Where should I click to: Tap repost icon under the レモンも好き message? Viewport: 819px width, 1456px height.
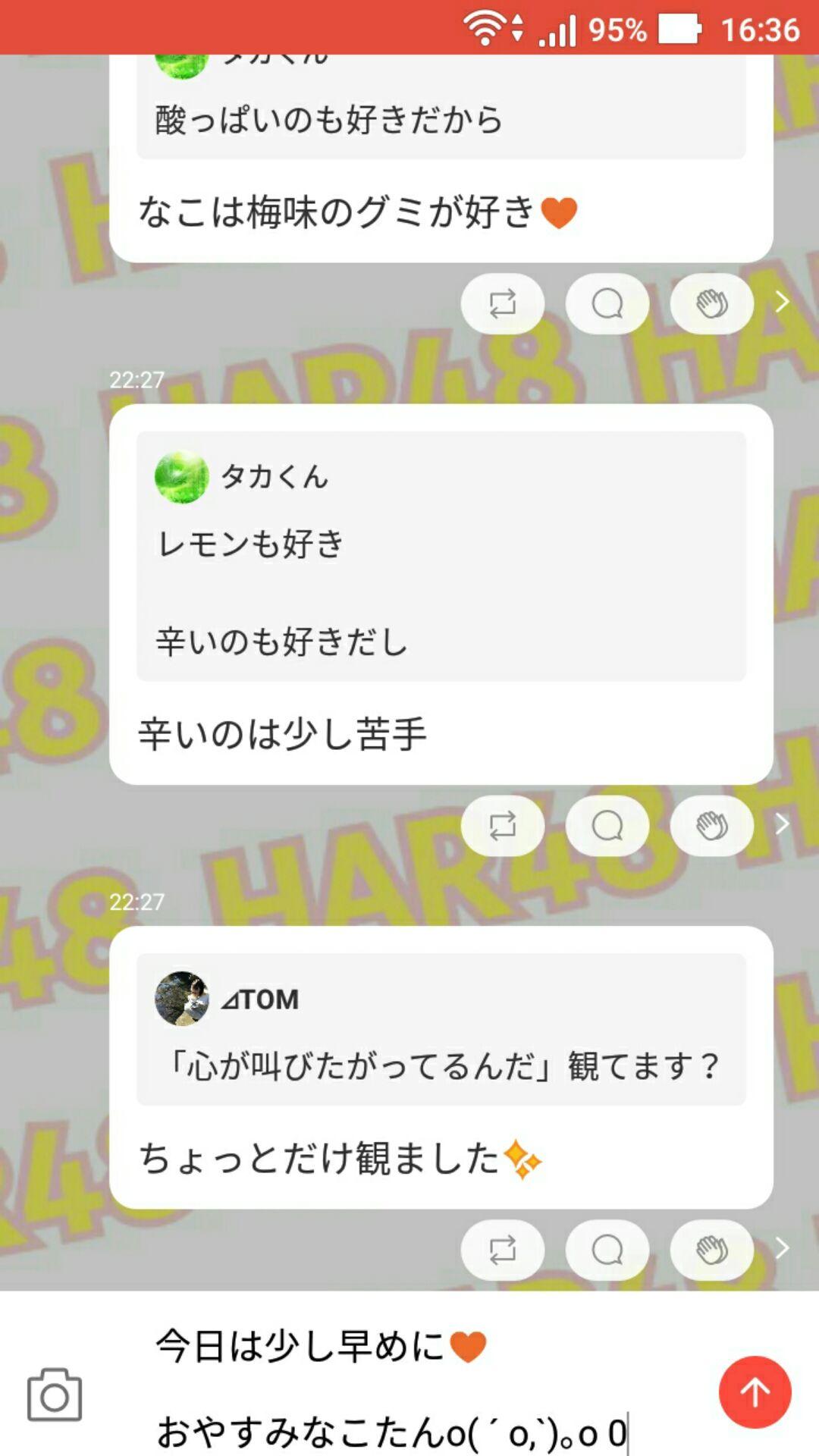pyautogui.click(x=503, y=827)
